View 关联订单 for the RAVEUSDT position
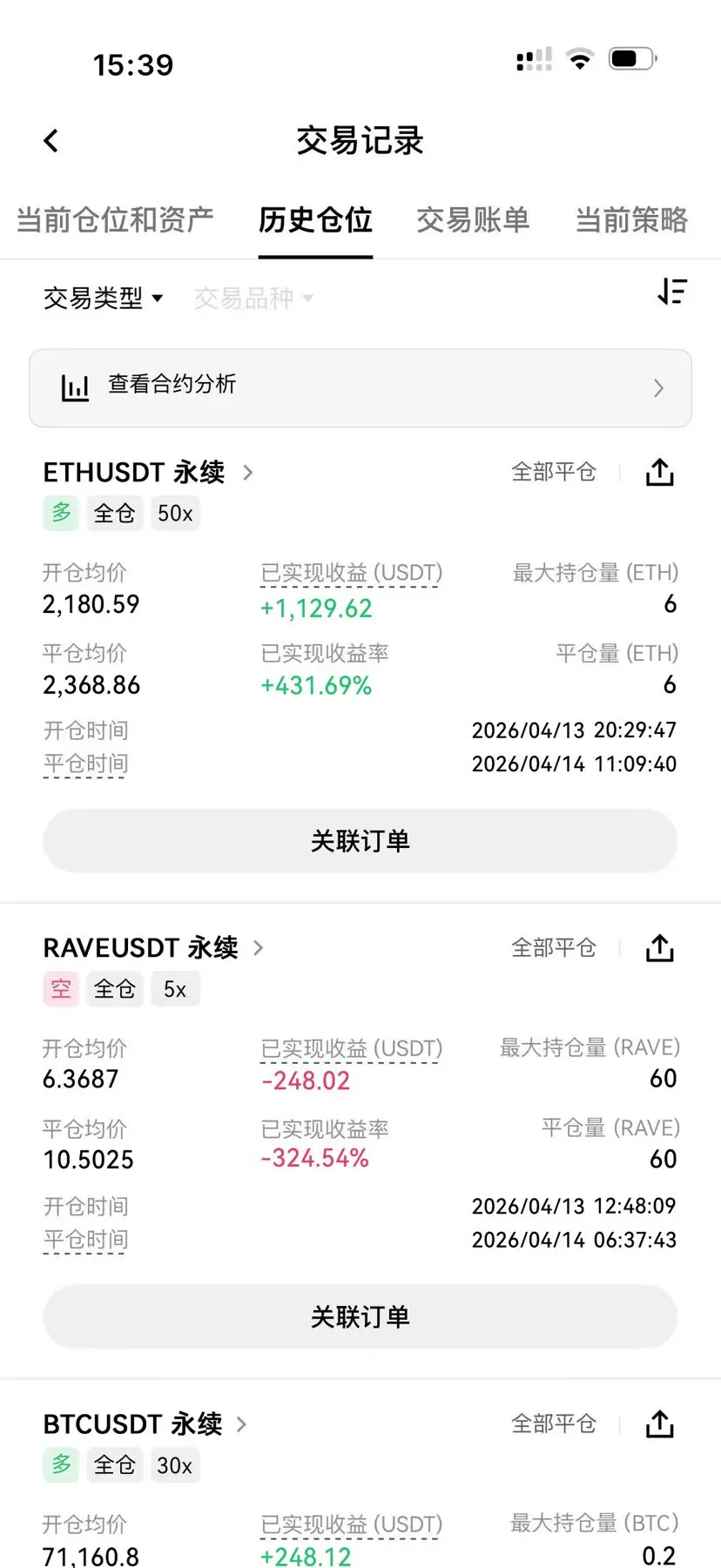The image size is (721, 1568). pos(360,1316)
